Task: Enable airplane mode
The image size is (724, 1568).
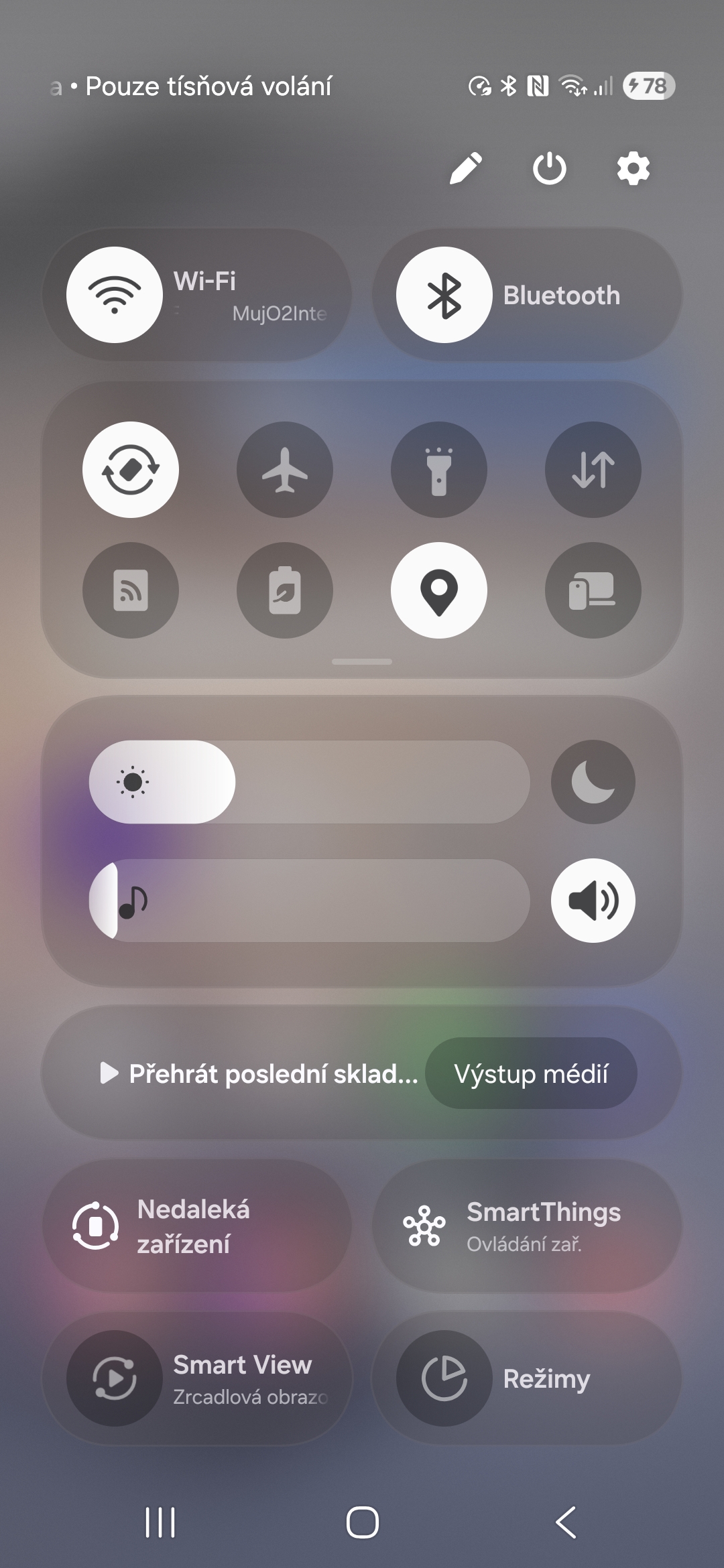Action: [285, 469]
